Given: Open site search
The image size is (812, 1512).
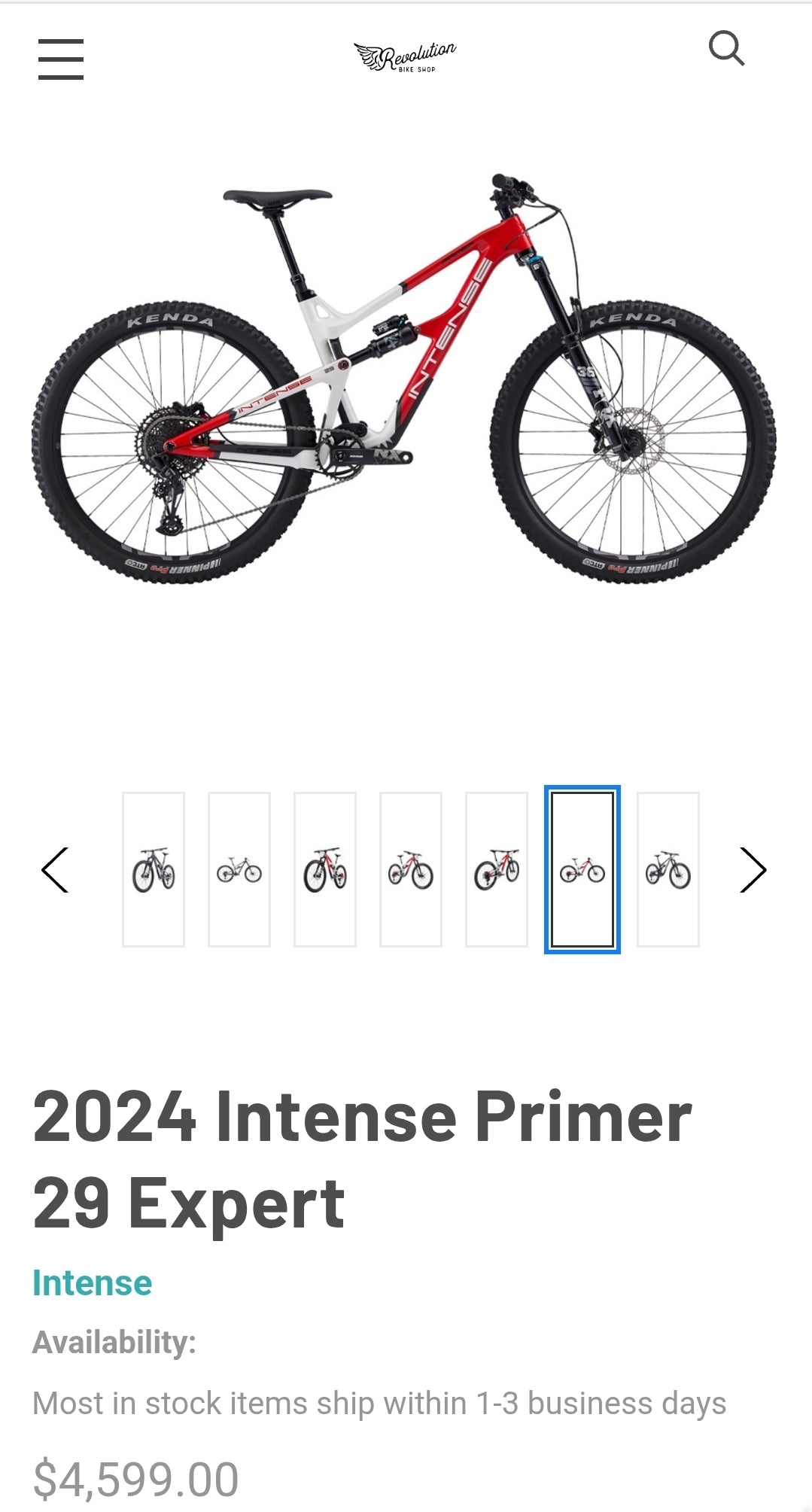Looking at the screenshot, I should (x=726, y=49).
